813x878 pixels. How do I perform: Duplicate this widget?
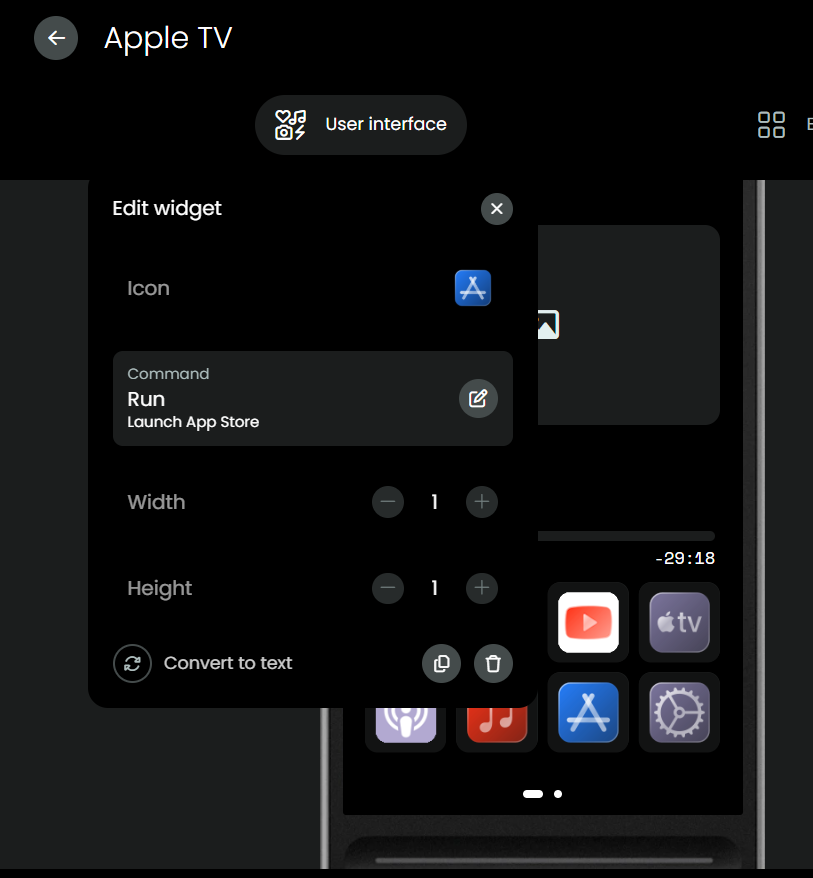click(x=441, y=663)
